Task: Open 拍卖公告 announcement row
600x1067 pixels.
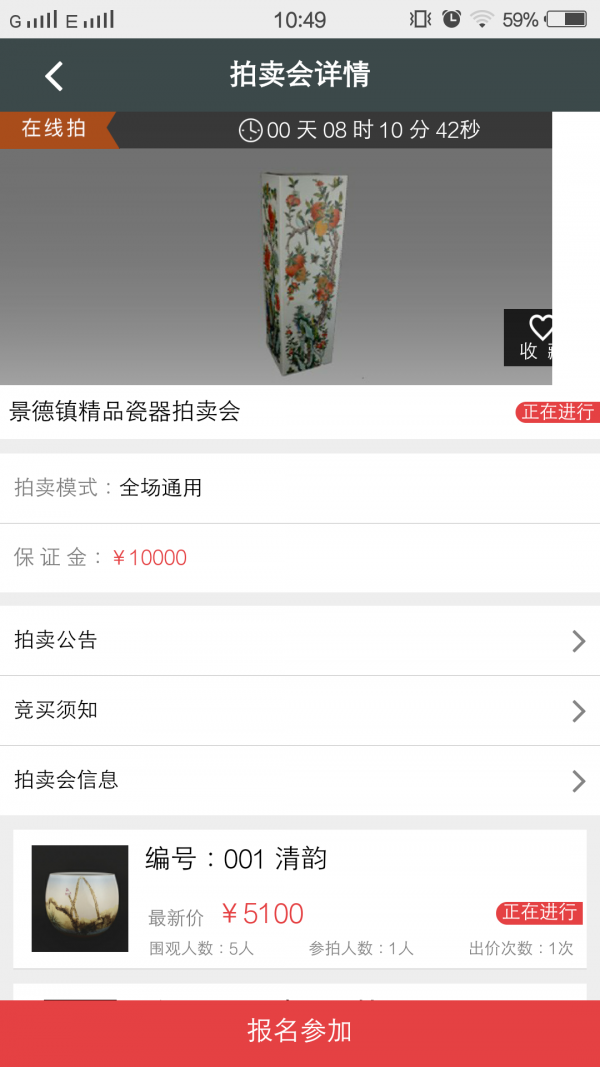Action: point(300,640)
